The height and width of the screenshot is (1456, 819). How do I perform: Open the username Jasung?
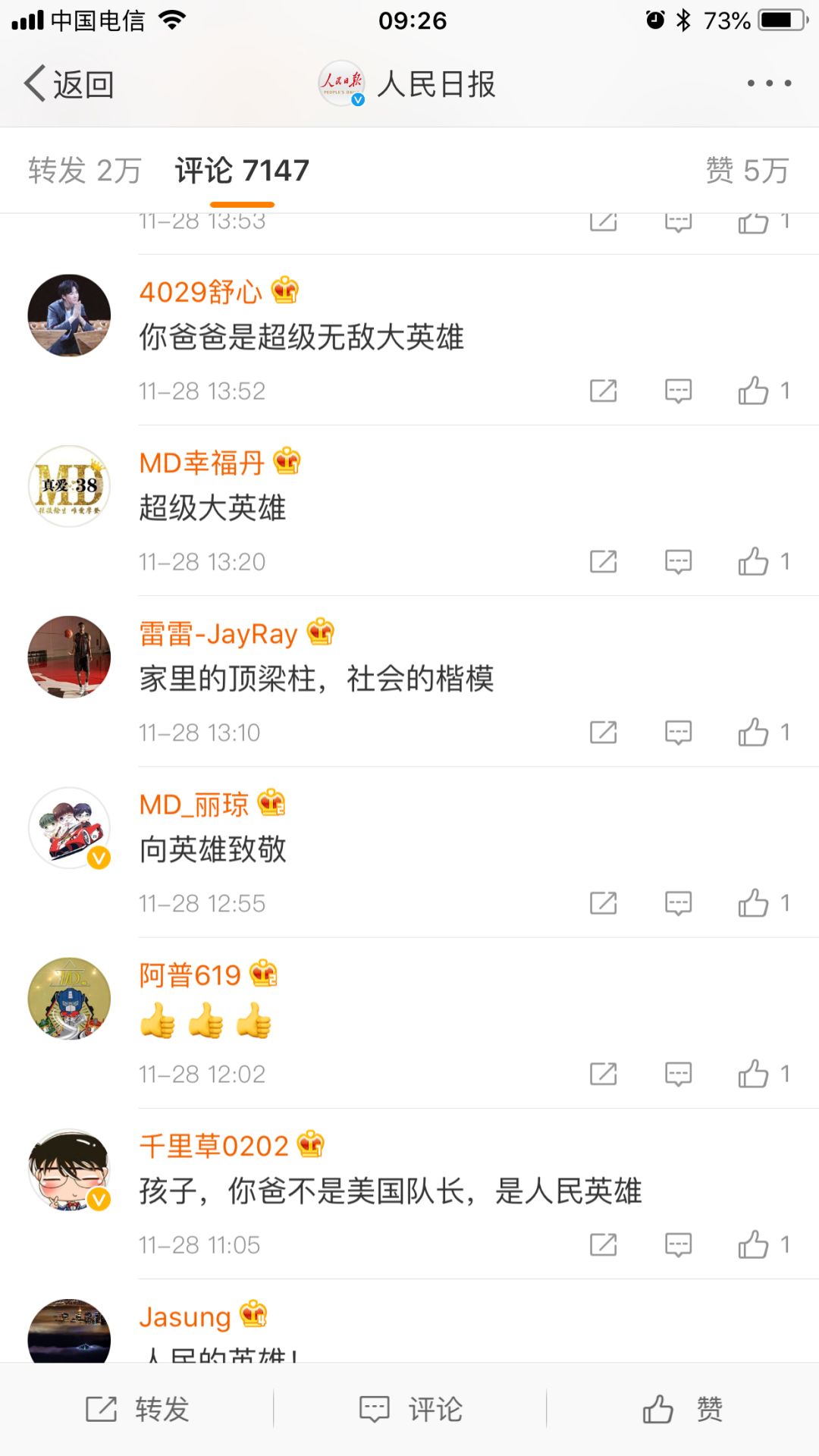pos(185,1316)
